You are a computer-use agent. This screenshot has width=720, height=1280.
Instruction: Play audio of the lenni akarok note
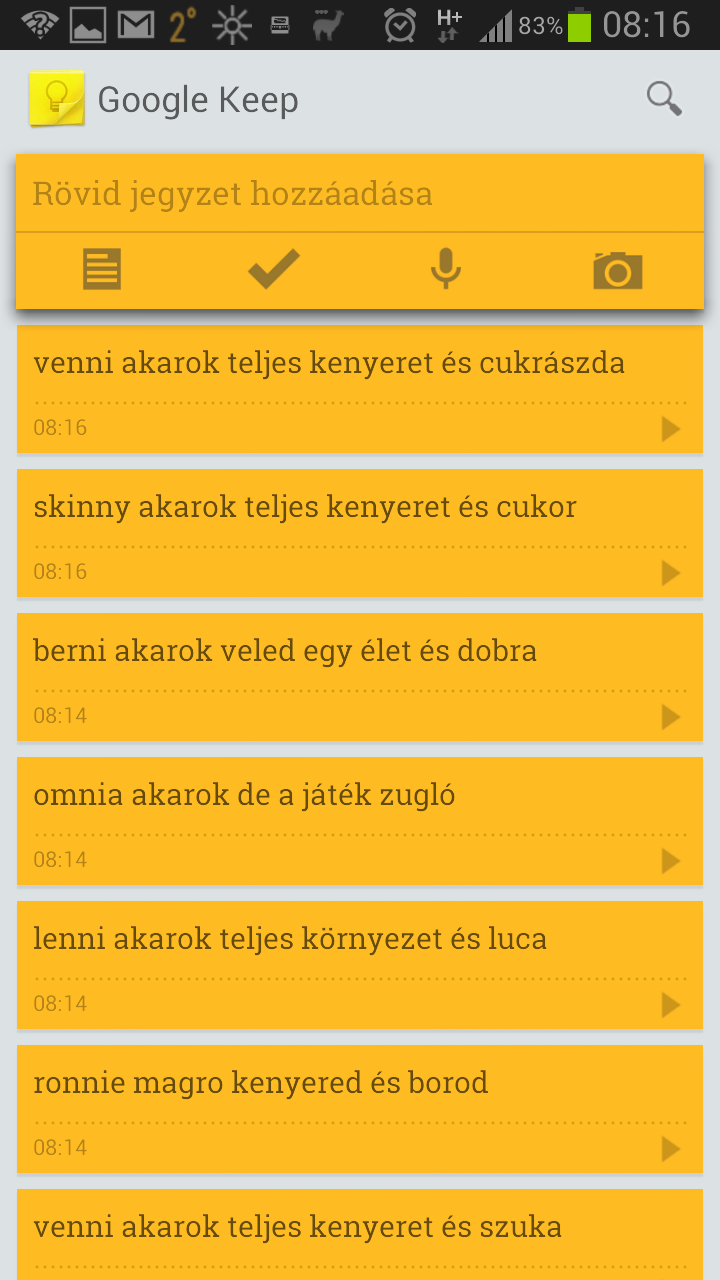pyautogui.click(x=671, y=1005)
